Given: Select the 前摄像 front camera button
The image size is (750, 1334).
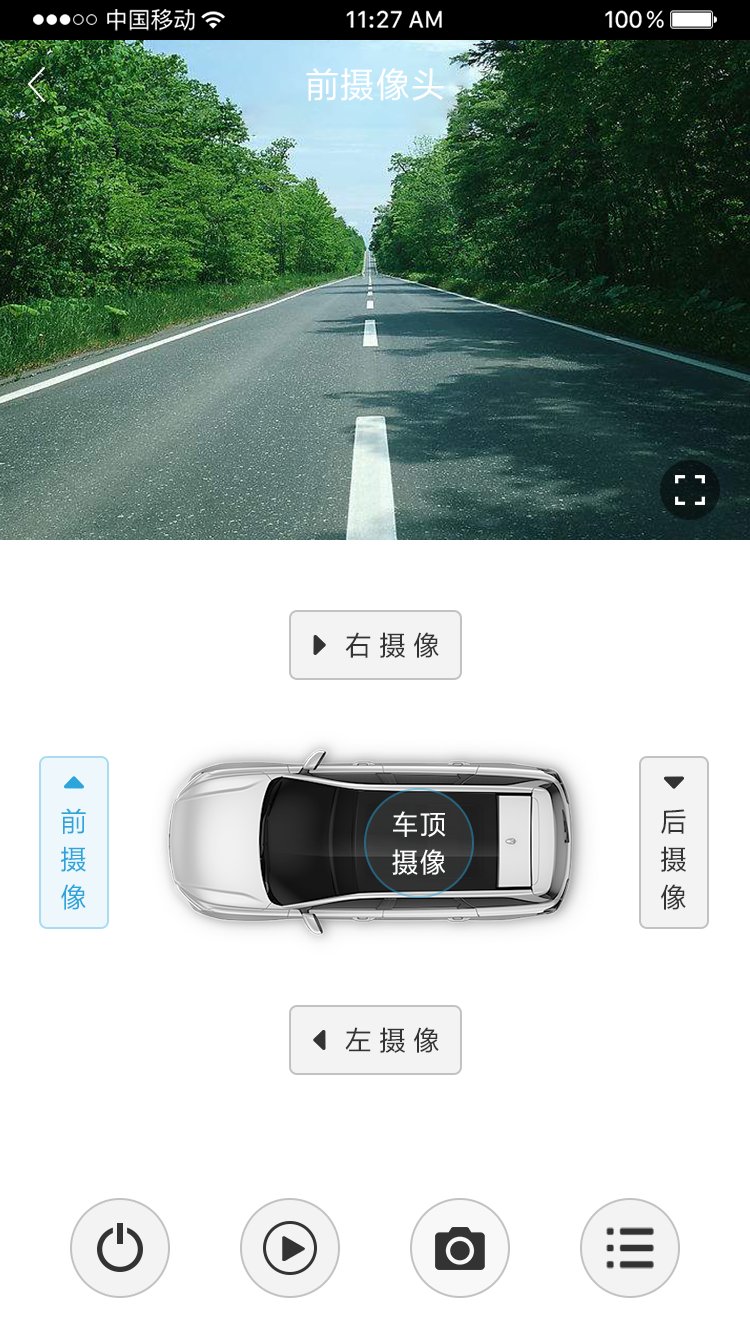Looking at the screenshot, I should pyautogui.click(x=74, y=842).
